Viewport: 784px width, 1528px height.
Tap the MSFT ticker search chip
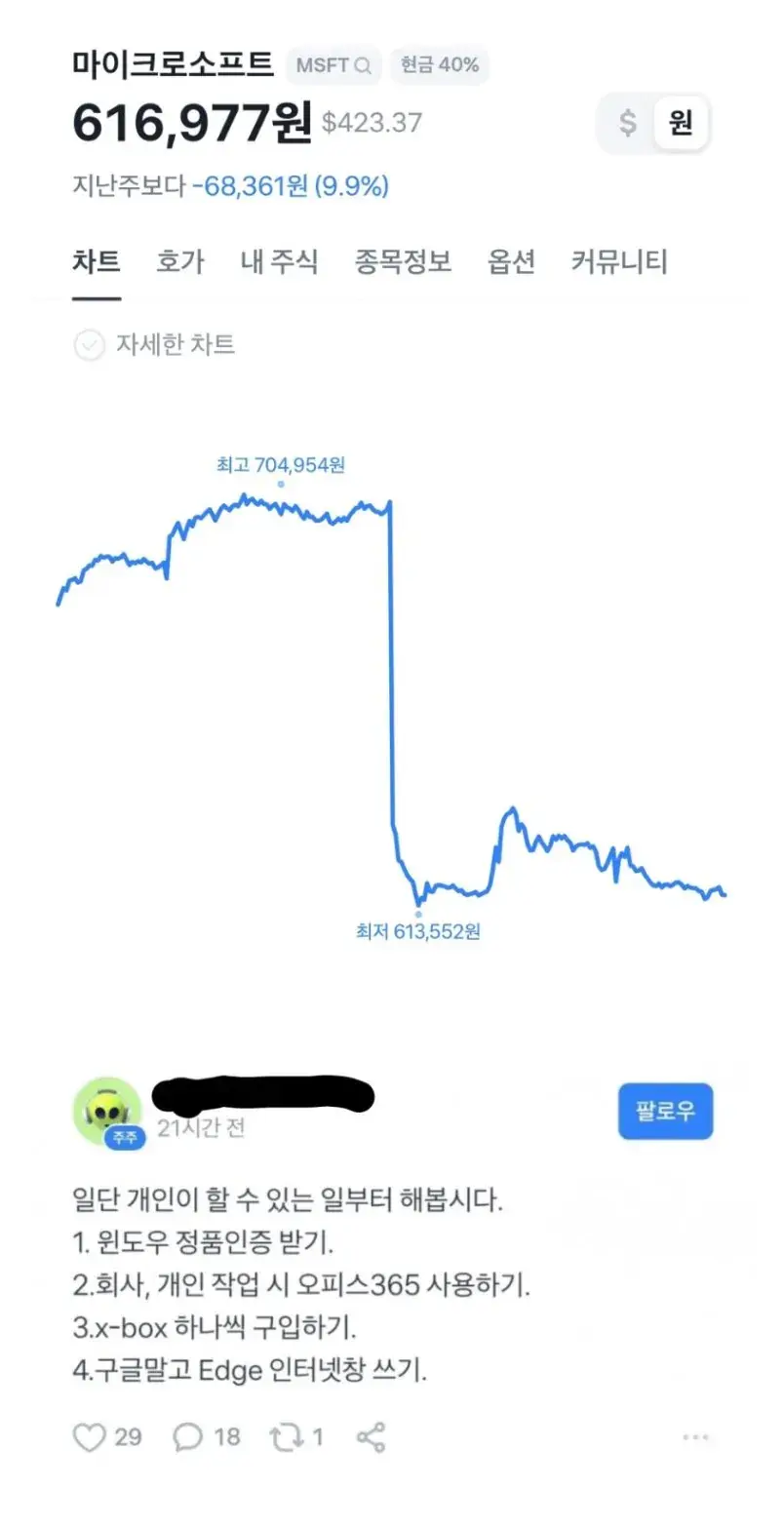[333, 66]
